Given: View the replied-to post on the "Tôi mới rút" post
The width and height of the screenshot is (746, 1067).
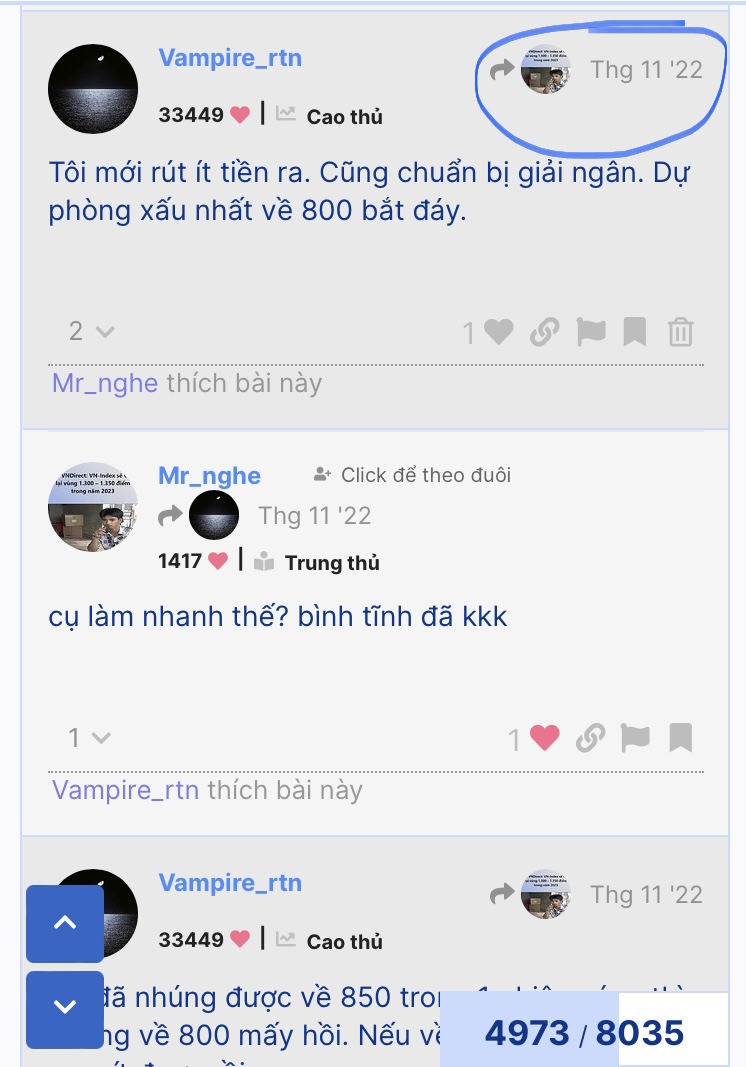Looking at the screenshot, I should [x=532, y=71].
